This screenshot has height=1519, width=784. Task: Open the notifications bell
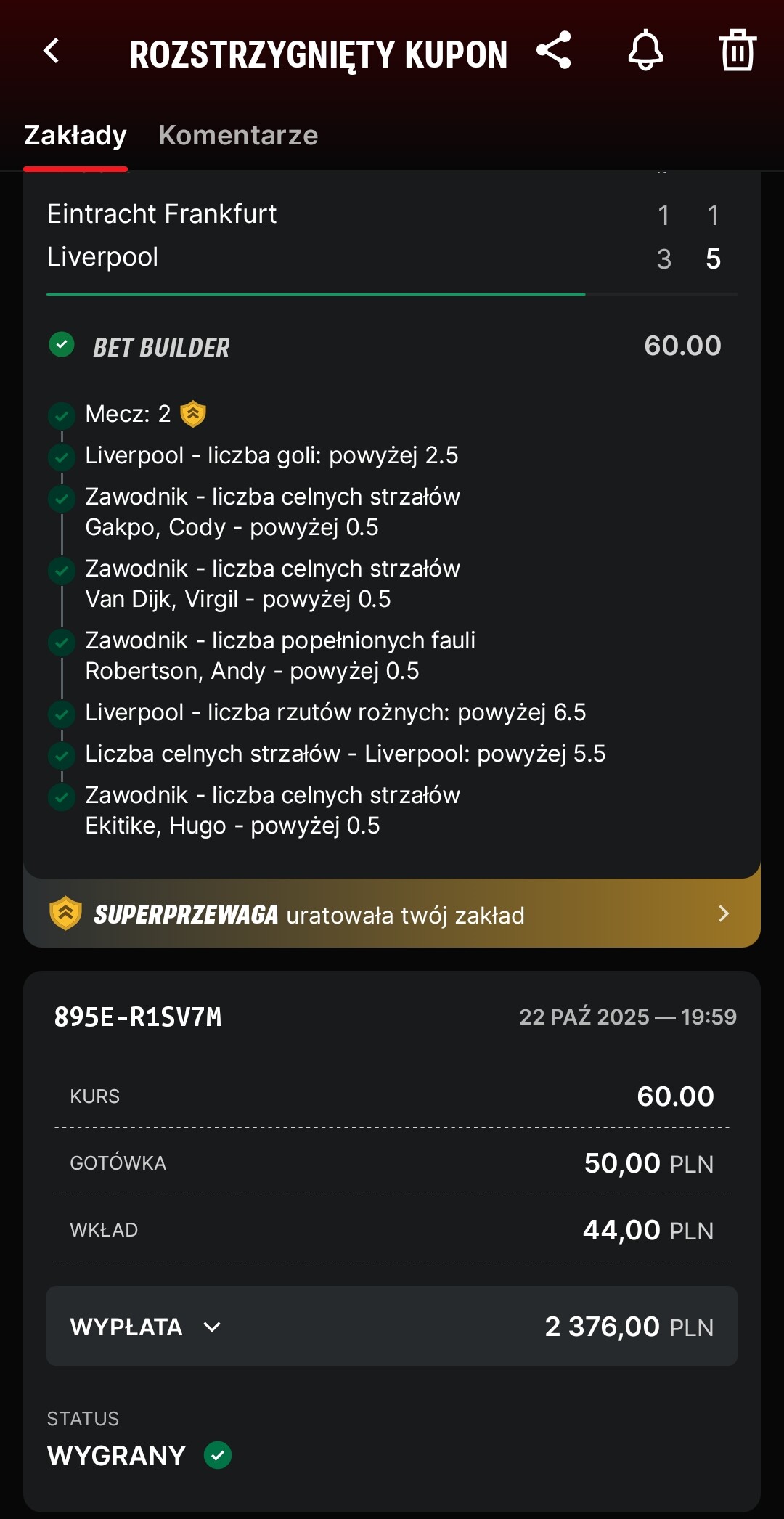[x=645, y=51]
